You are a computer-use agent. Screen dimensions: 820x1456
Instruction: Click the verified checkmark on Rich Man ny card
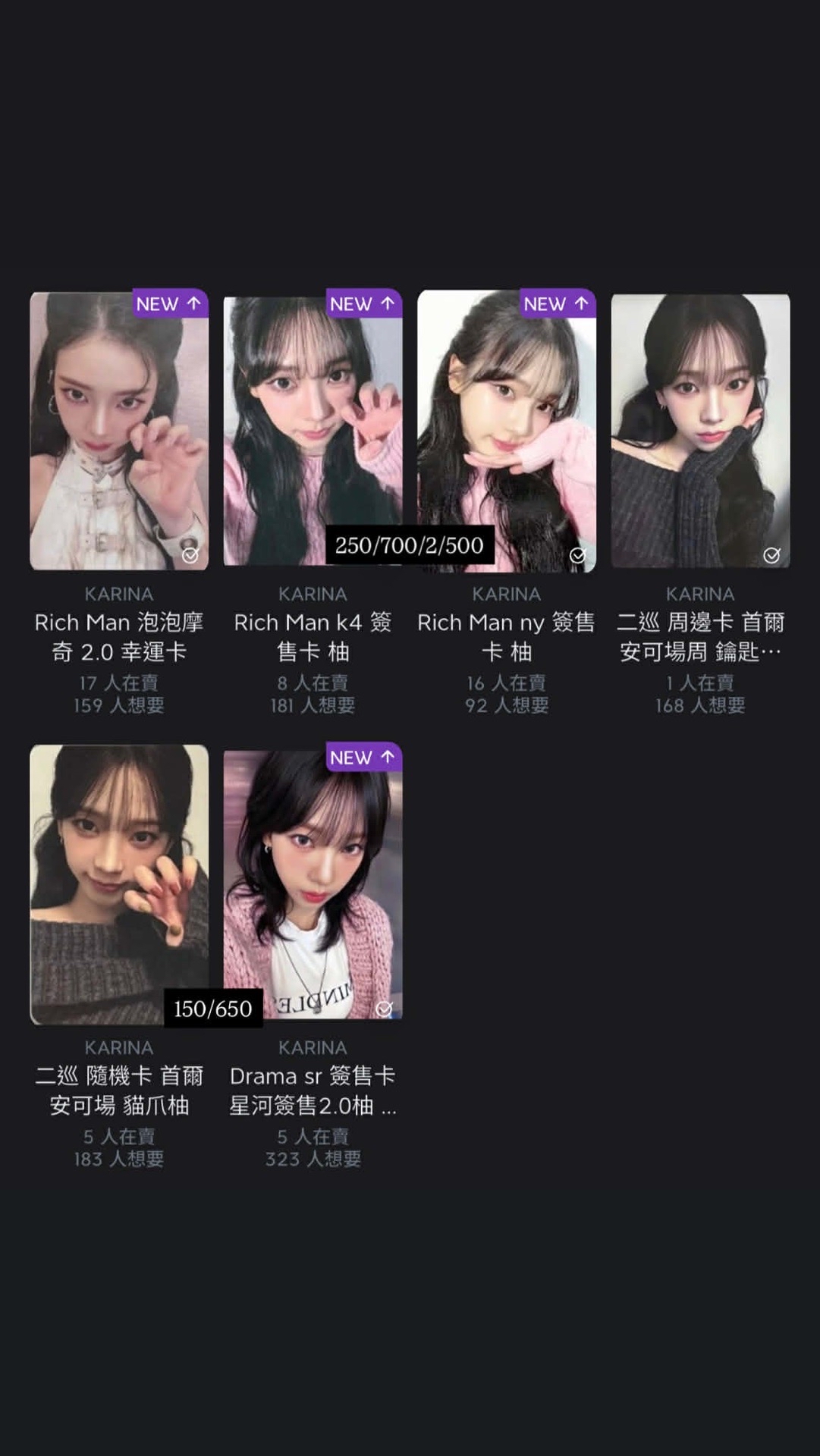[x=579, y=555]
